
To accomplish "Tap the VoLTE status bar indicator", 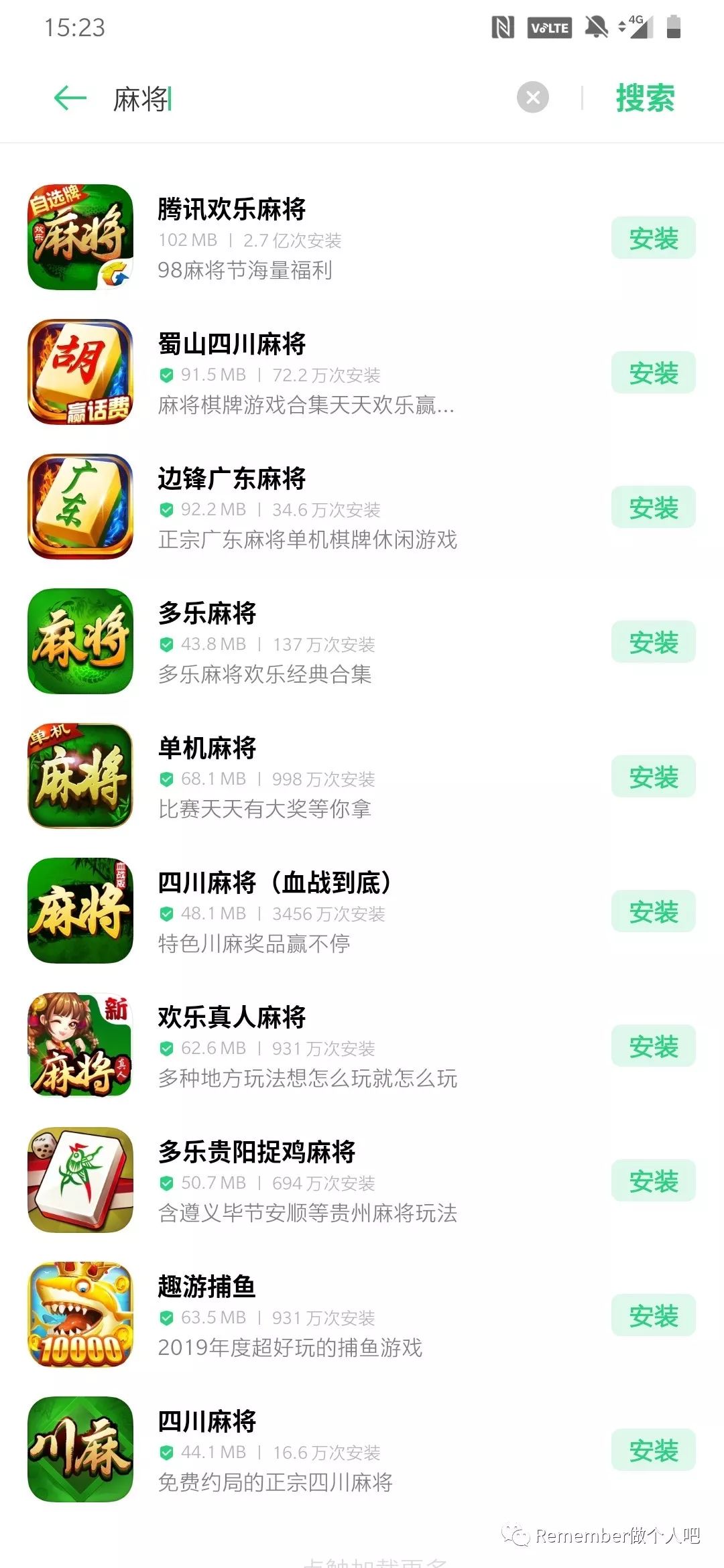I will click(550, 28).
